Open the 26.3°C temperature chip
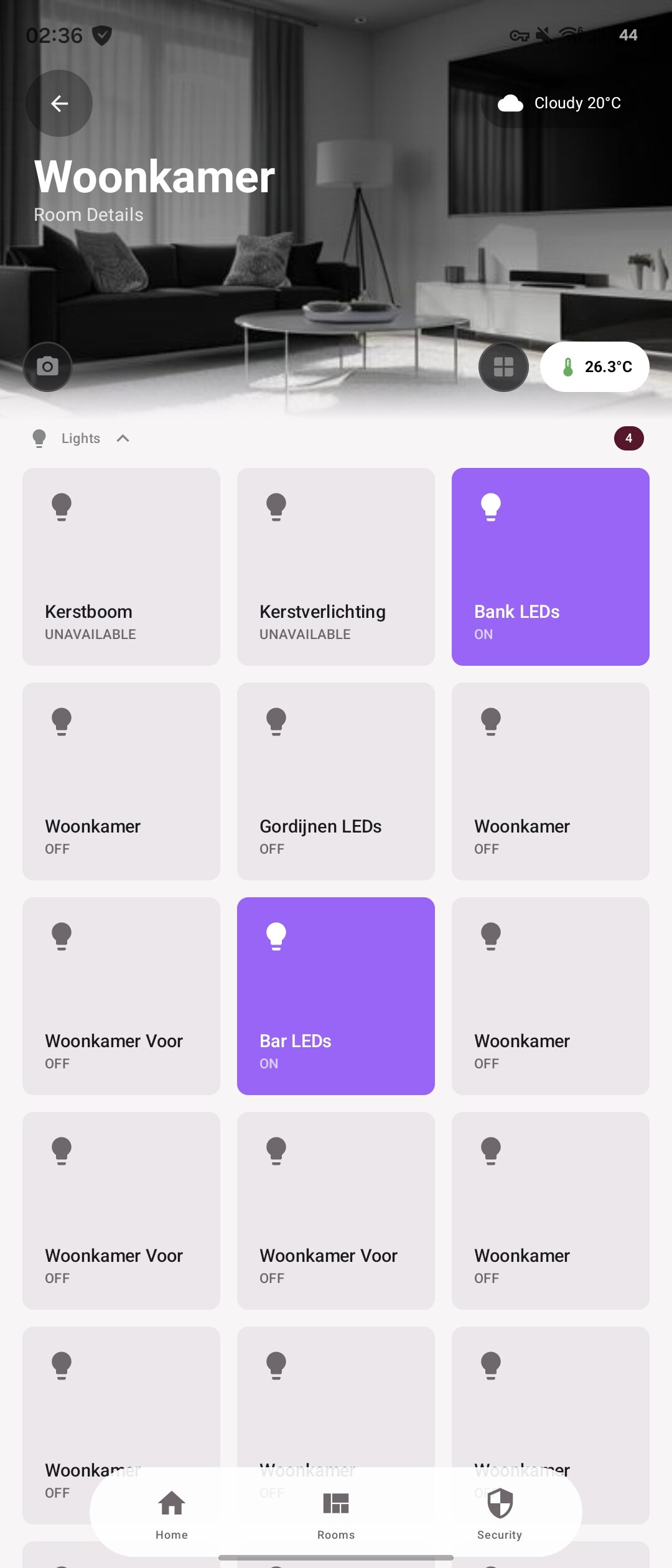The height and width of the screenshot is (1568, 672). (595, 366)
